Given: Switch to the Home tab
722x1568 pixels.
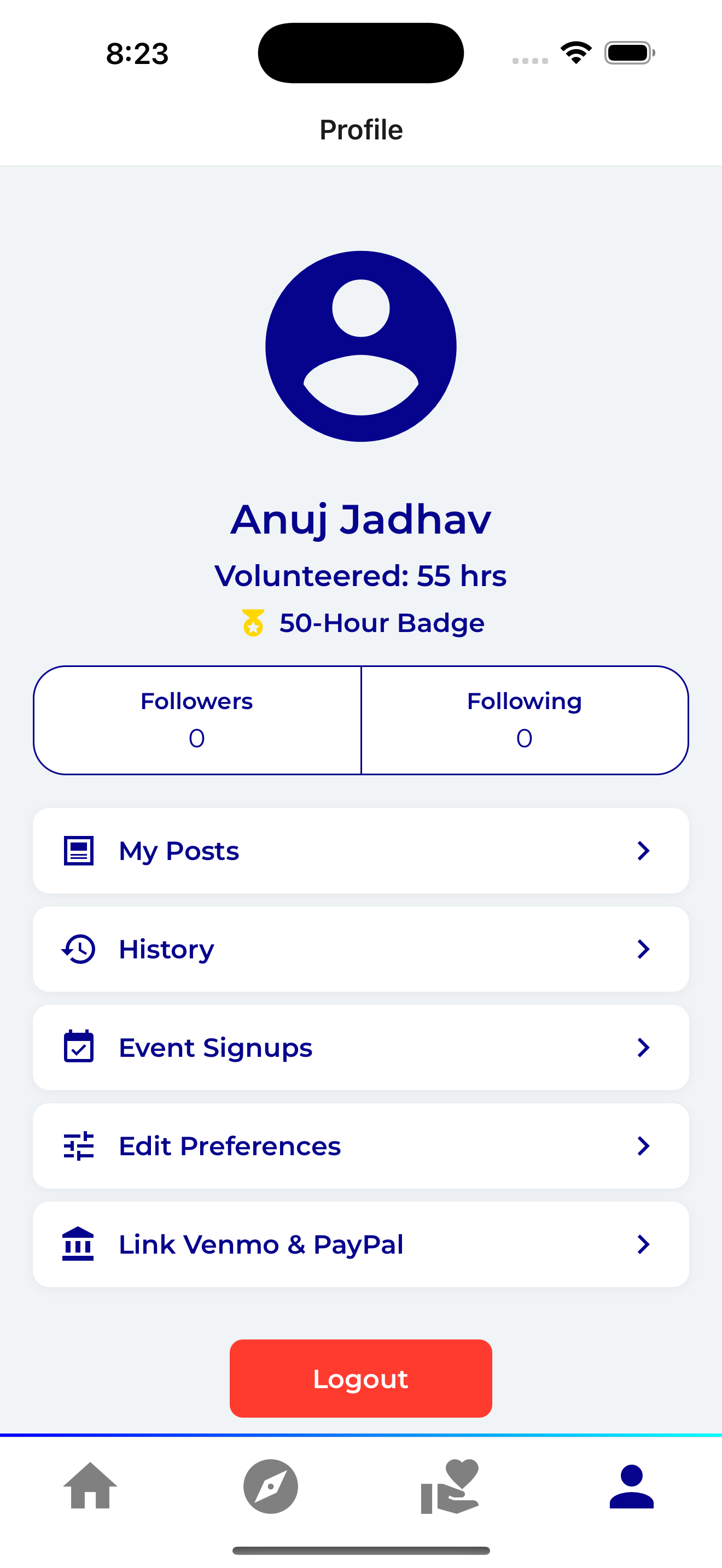Looking at the screenshot, I should pos(90,1486).
